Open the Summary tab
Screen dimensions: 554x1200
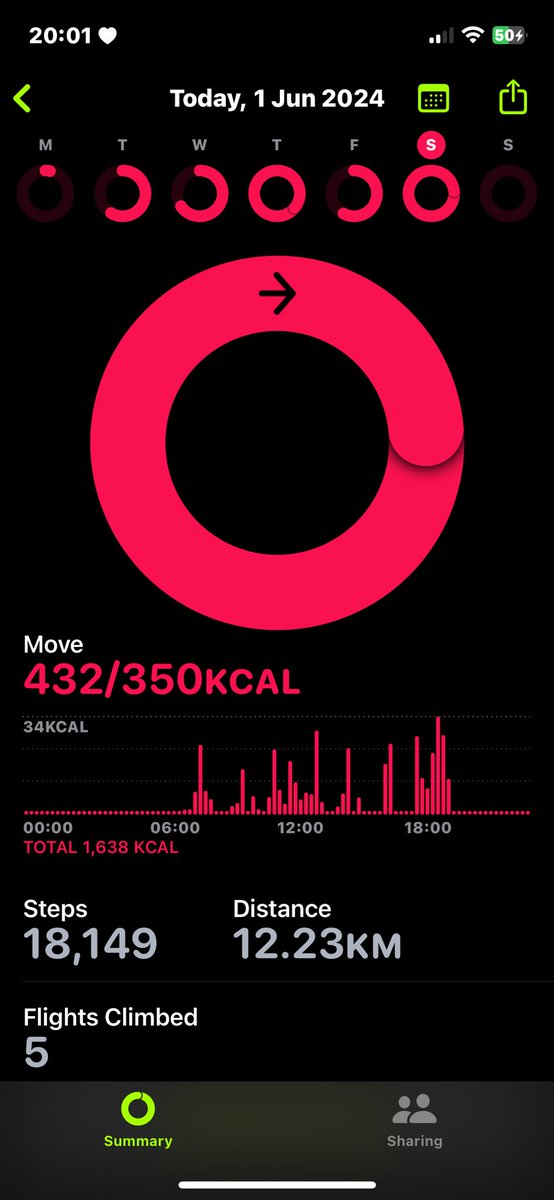[x=138, y=1120]
